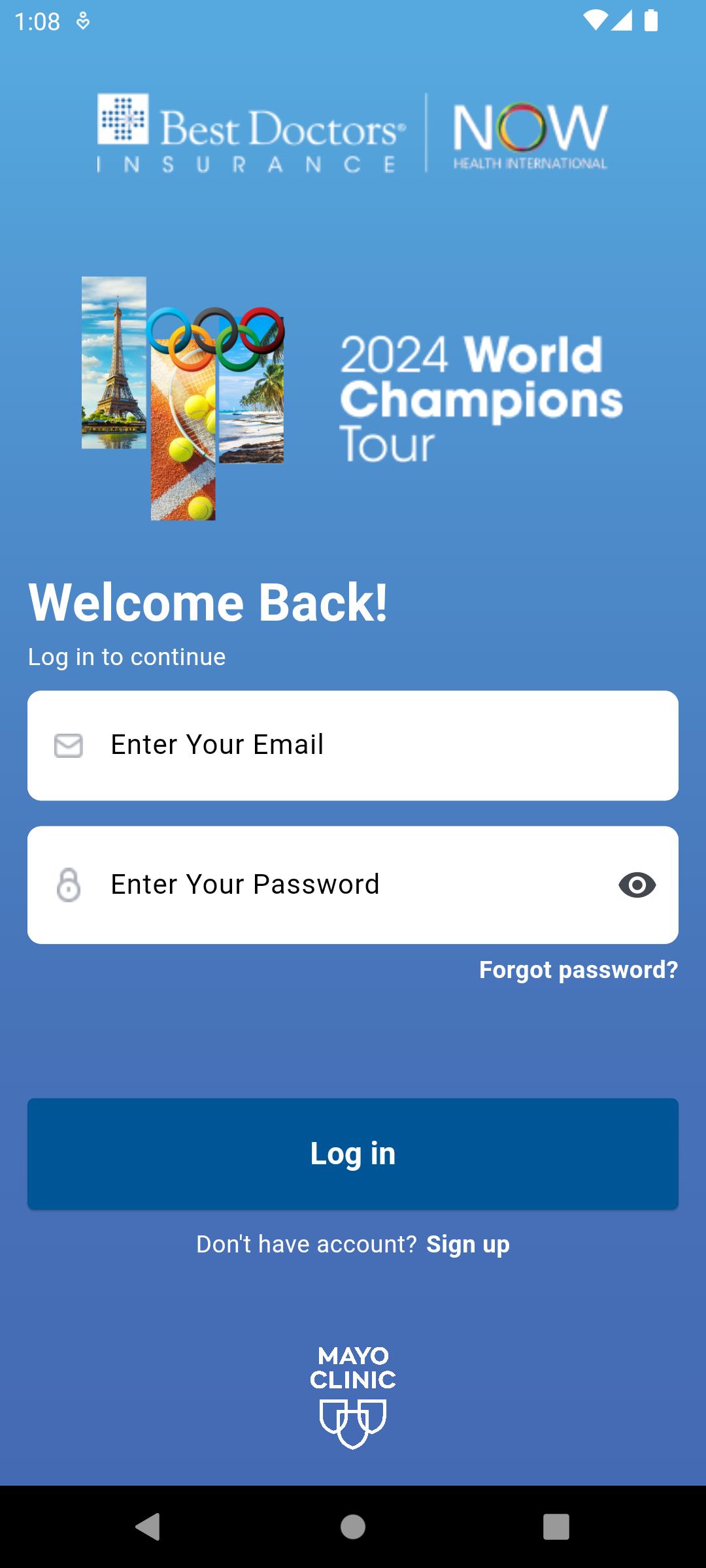The image size is (706, 1568).
Task: Focus the Enter Your Password field
Action: (353, 885)
